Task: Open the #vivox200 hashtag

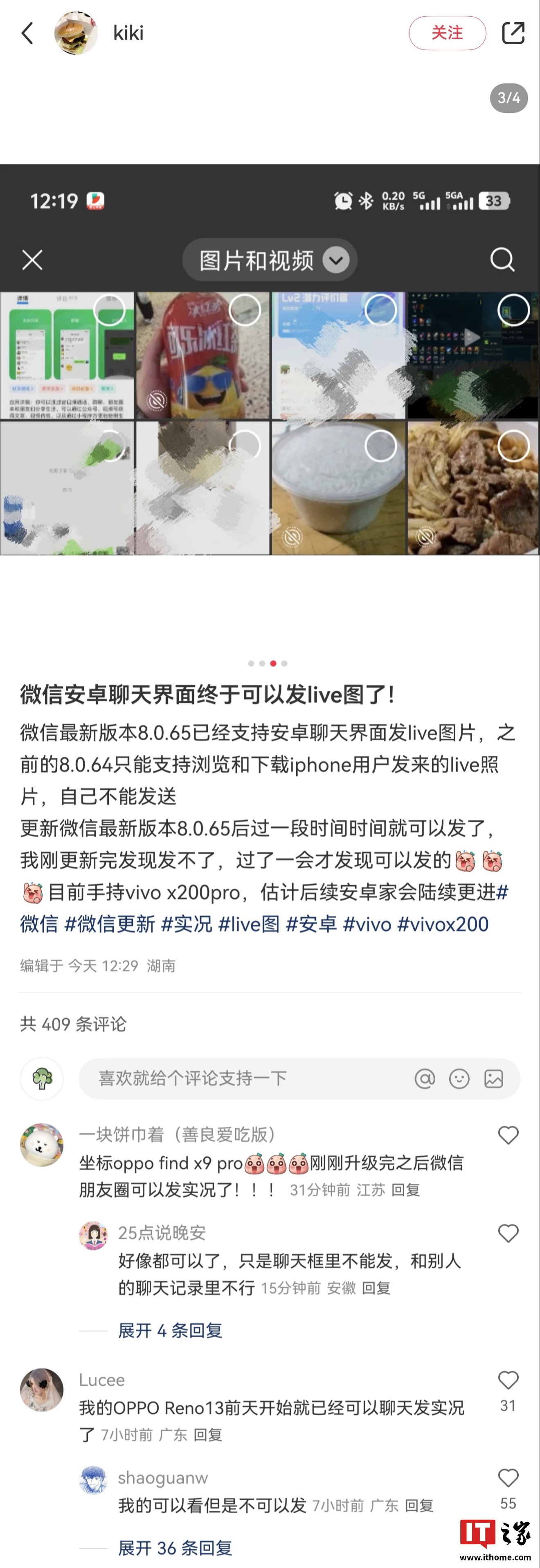Action: [x=443, y=924]
